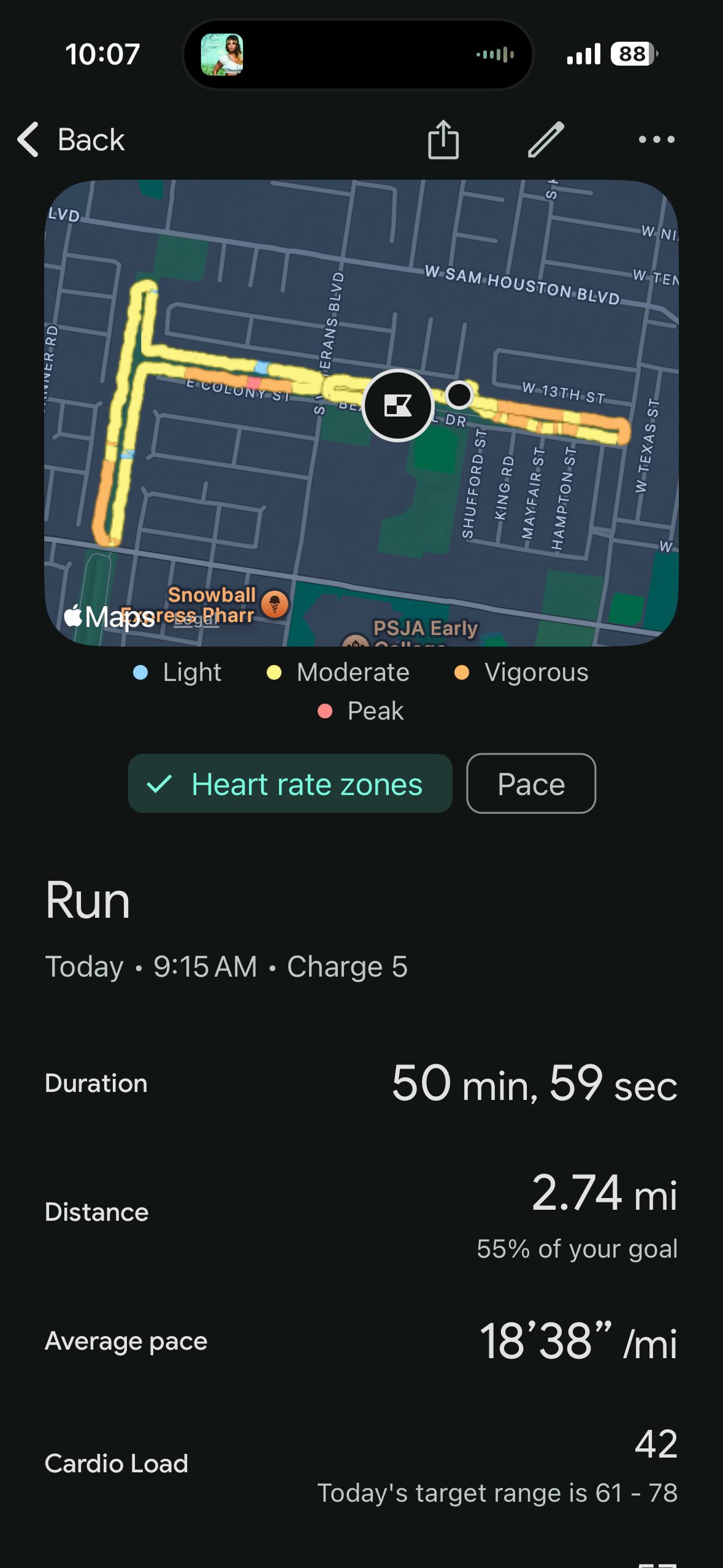723x1568 pixels.
Task: Select the Heart rate zones tab
Action: (289, 783)
